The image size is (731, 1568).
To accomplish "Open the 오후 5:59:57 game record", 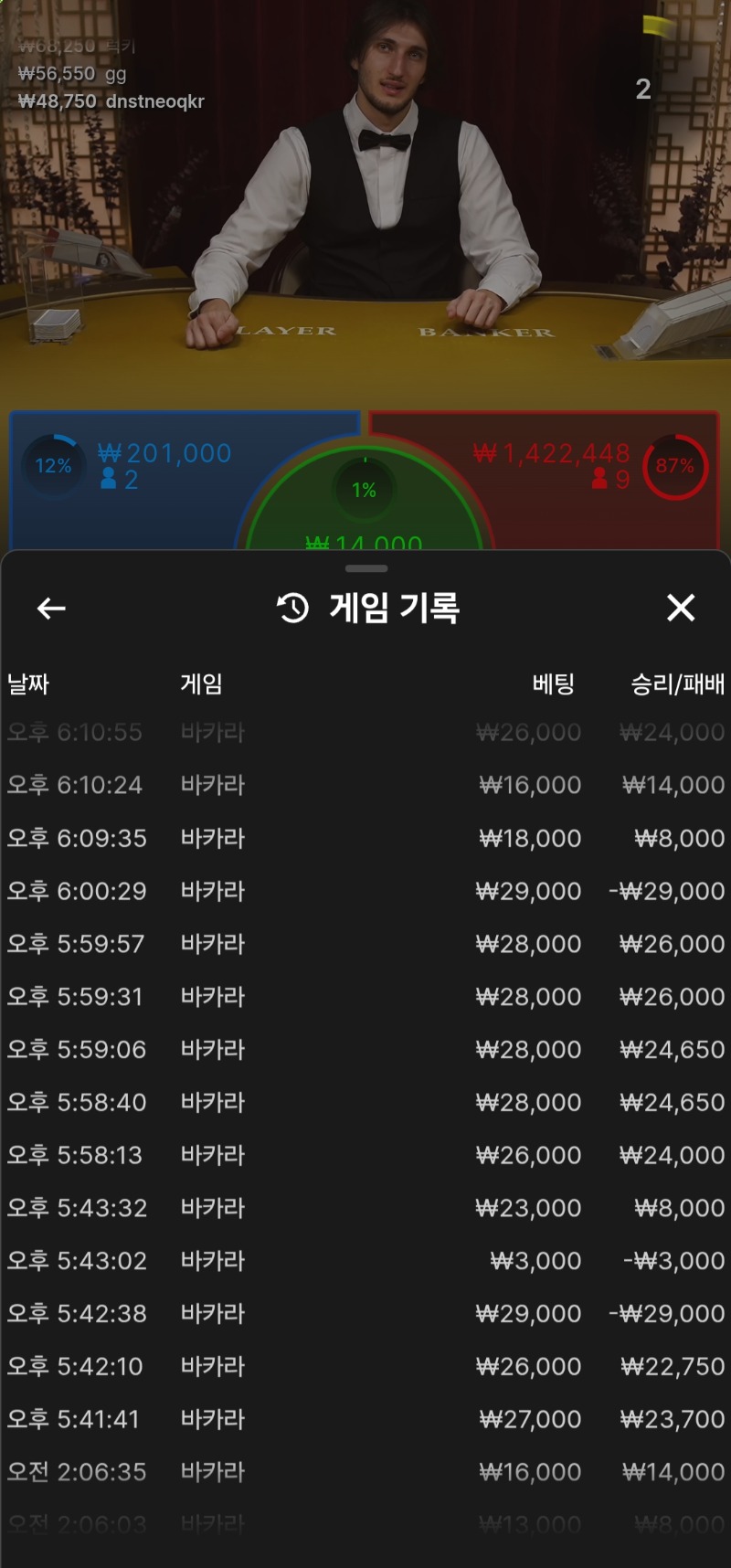I will pyautogui.click(x=365, y=944).
